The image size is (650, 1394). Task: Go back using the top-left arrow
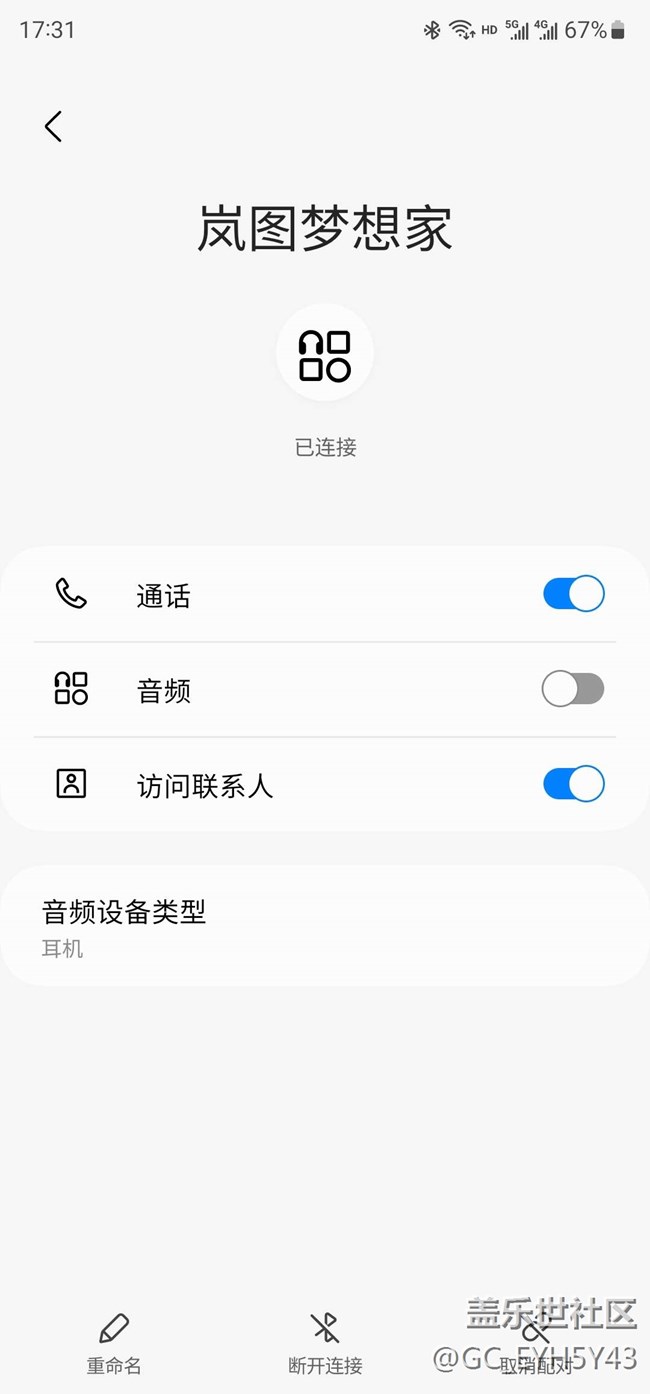tap(53, 126)
